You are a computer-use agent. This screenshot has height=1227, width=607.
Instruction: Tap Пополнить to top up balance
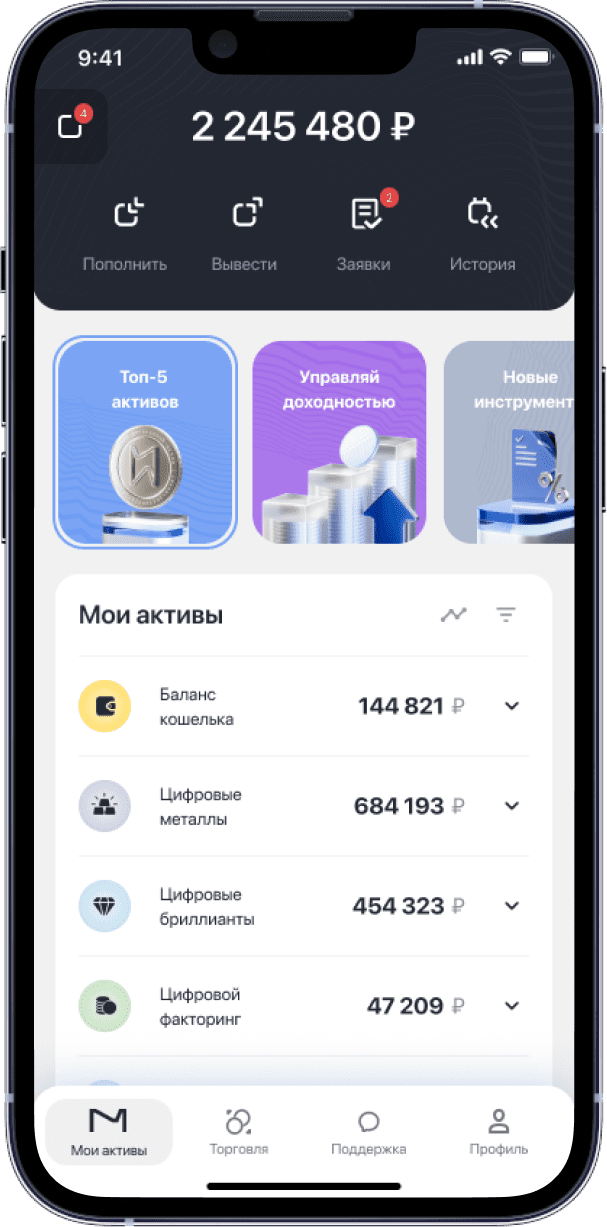tap(125, 234)
